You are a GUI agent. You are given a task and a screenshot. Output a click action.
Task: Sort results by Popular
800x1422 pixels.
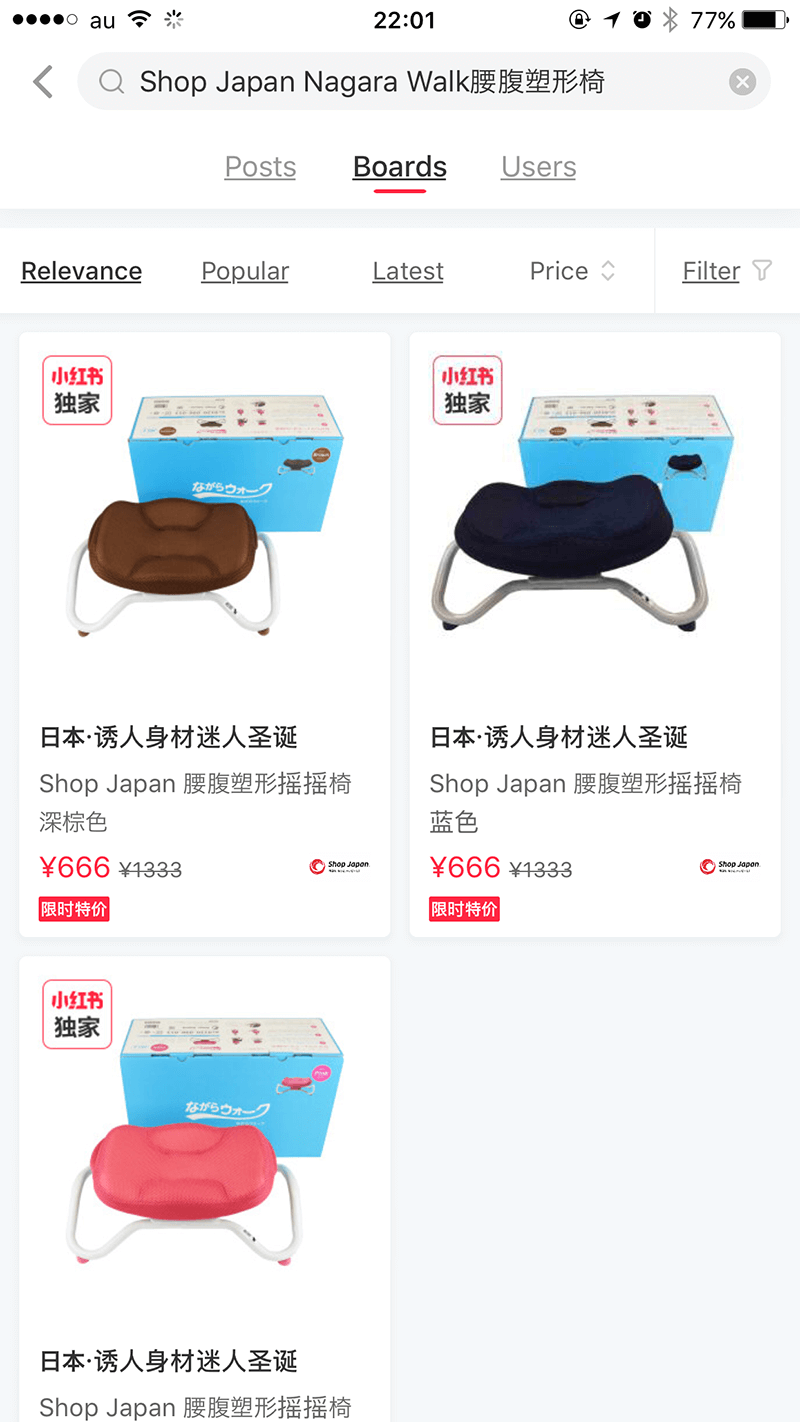(x=245, y=271)
